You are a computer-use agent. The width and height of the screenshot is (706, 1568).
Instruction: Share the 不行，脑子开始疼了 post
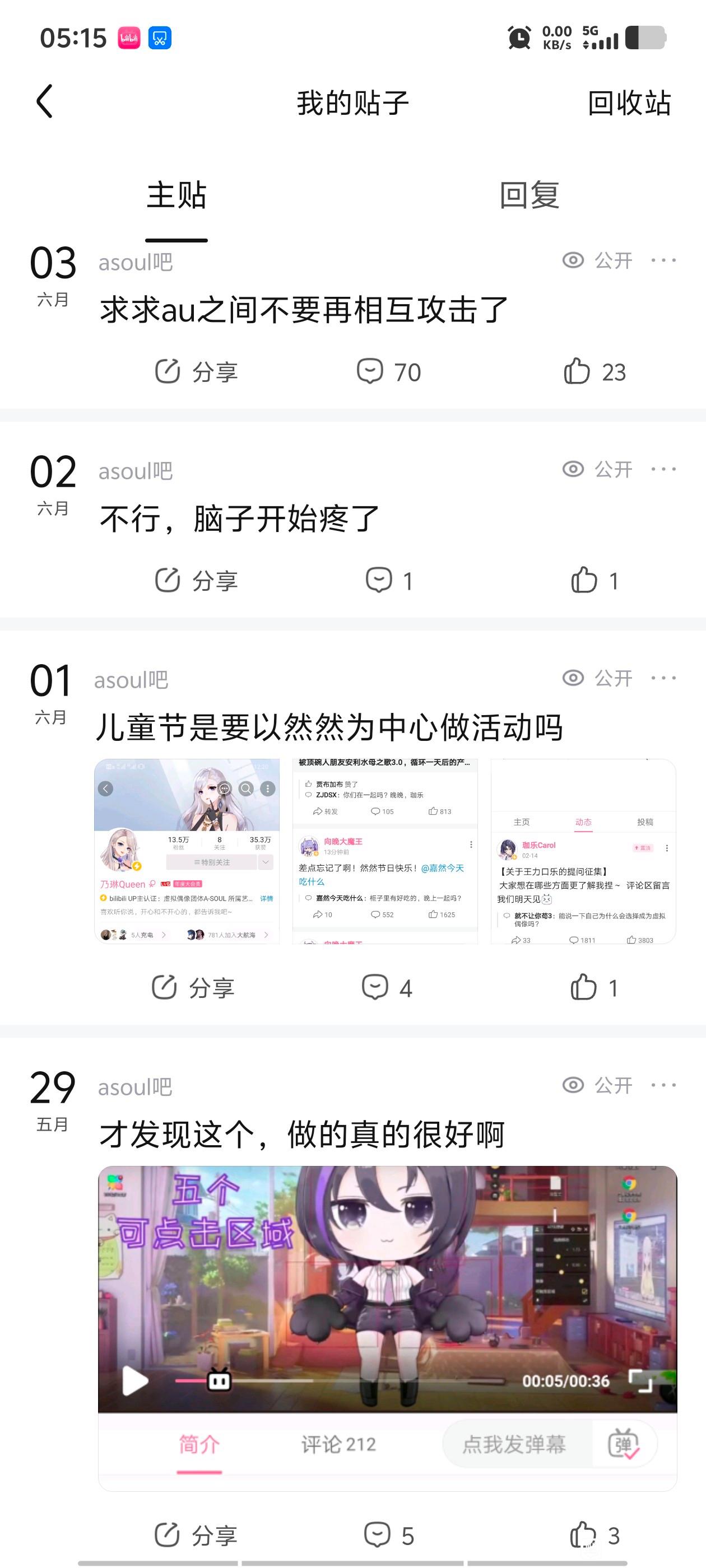pos(196,581)
